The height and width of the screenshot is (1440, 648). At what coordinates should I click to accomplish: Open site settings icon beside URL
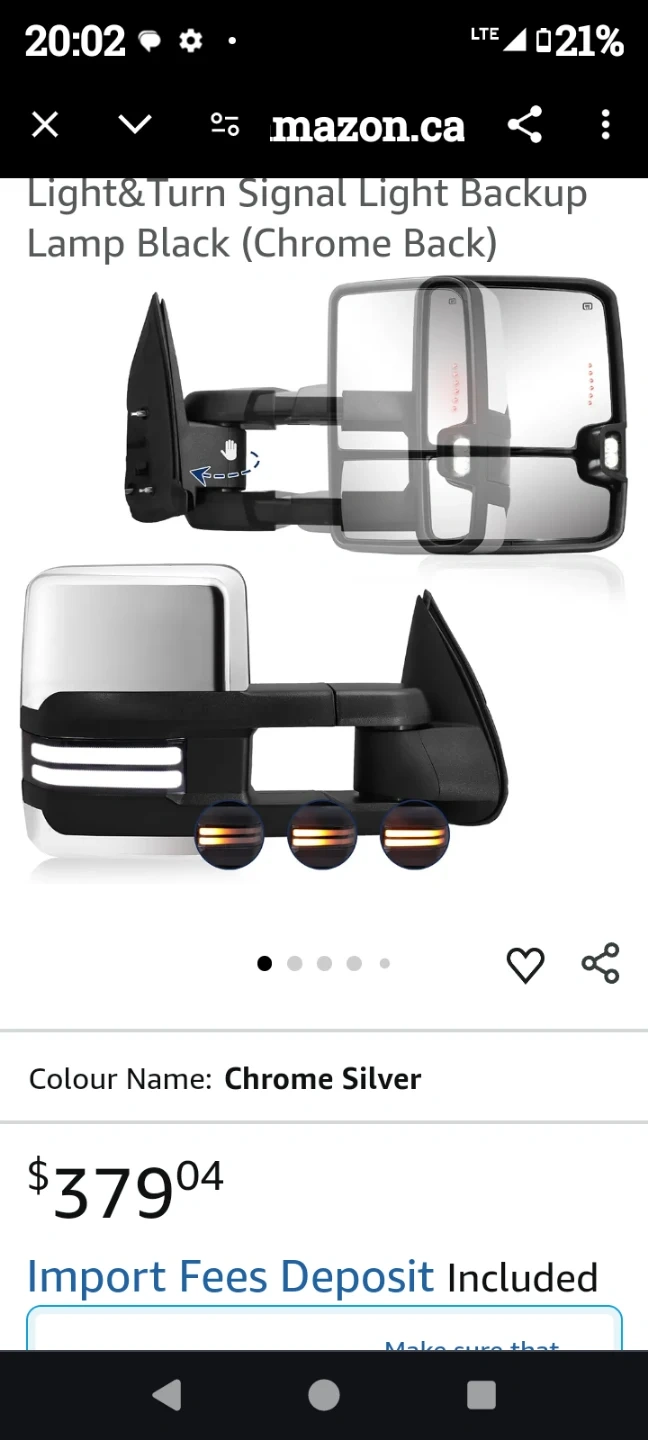(225, 125)
